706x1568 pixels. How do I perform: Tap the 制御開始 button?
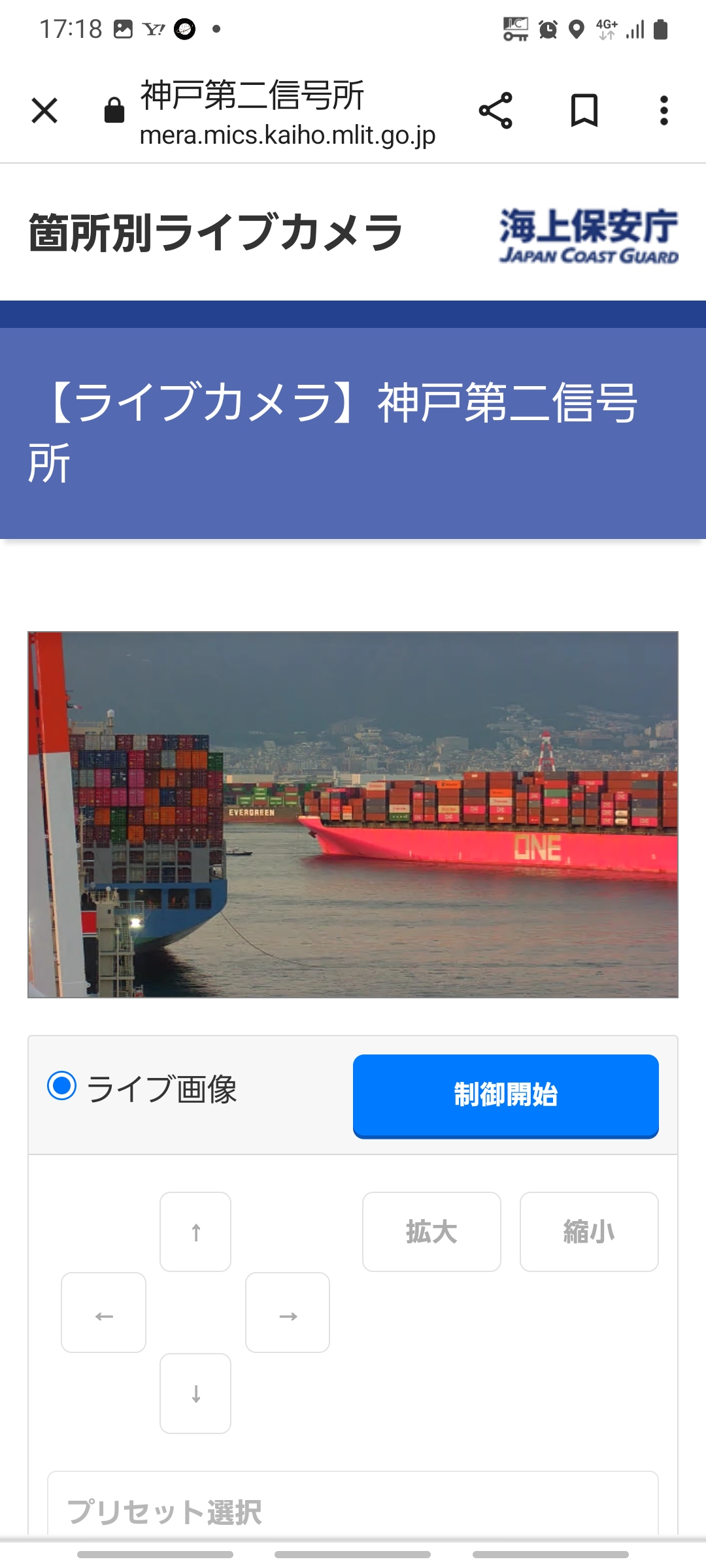[505, 1095]
